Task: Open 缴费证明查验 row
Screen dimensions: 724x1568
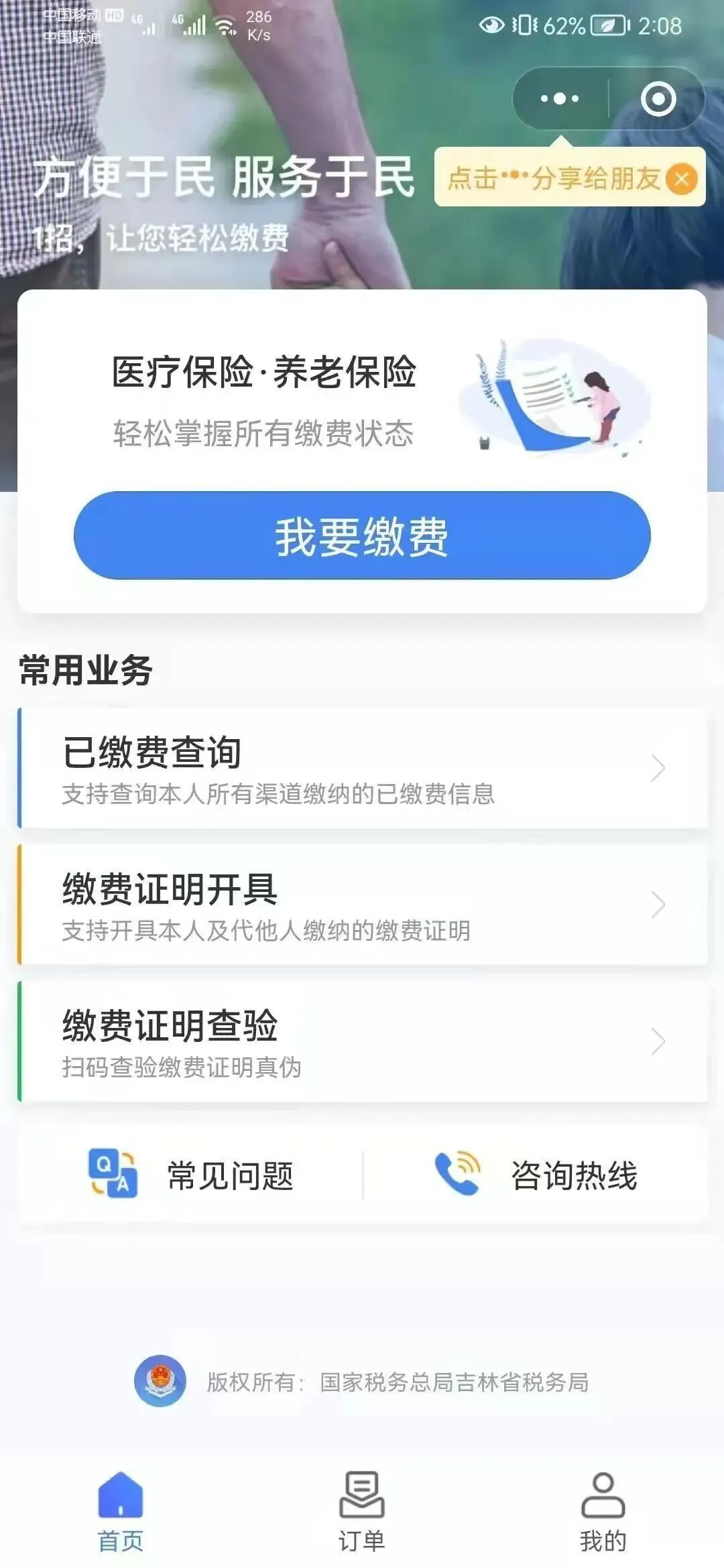Action: tap(362, 1041)
